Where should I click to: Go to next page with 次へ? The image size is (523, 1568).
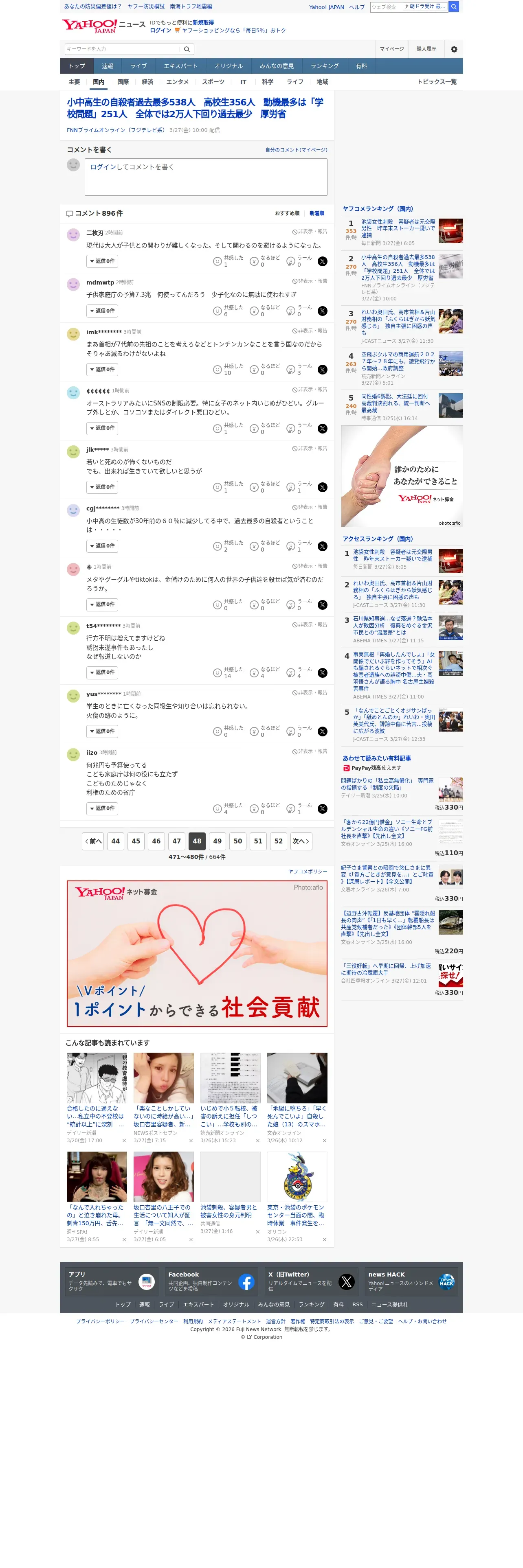(301, 841)
